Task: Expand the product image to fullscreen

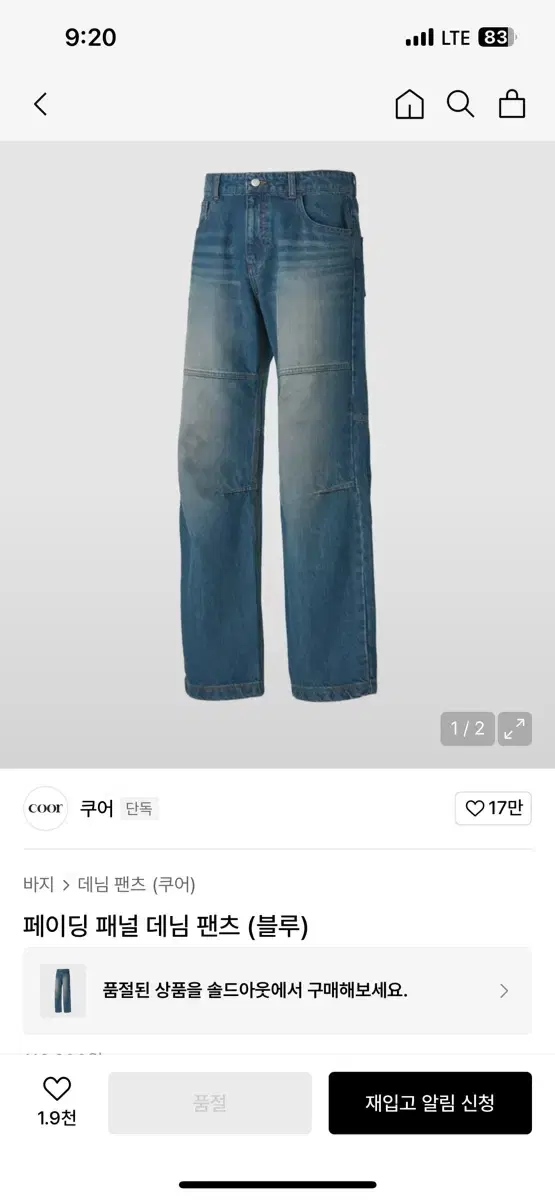Action: [x=515, y=729]
